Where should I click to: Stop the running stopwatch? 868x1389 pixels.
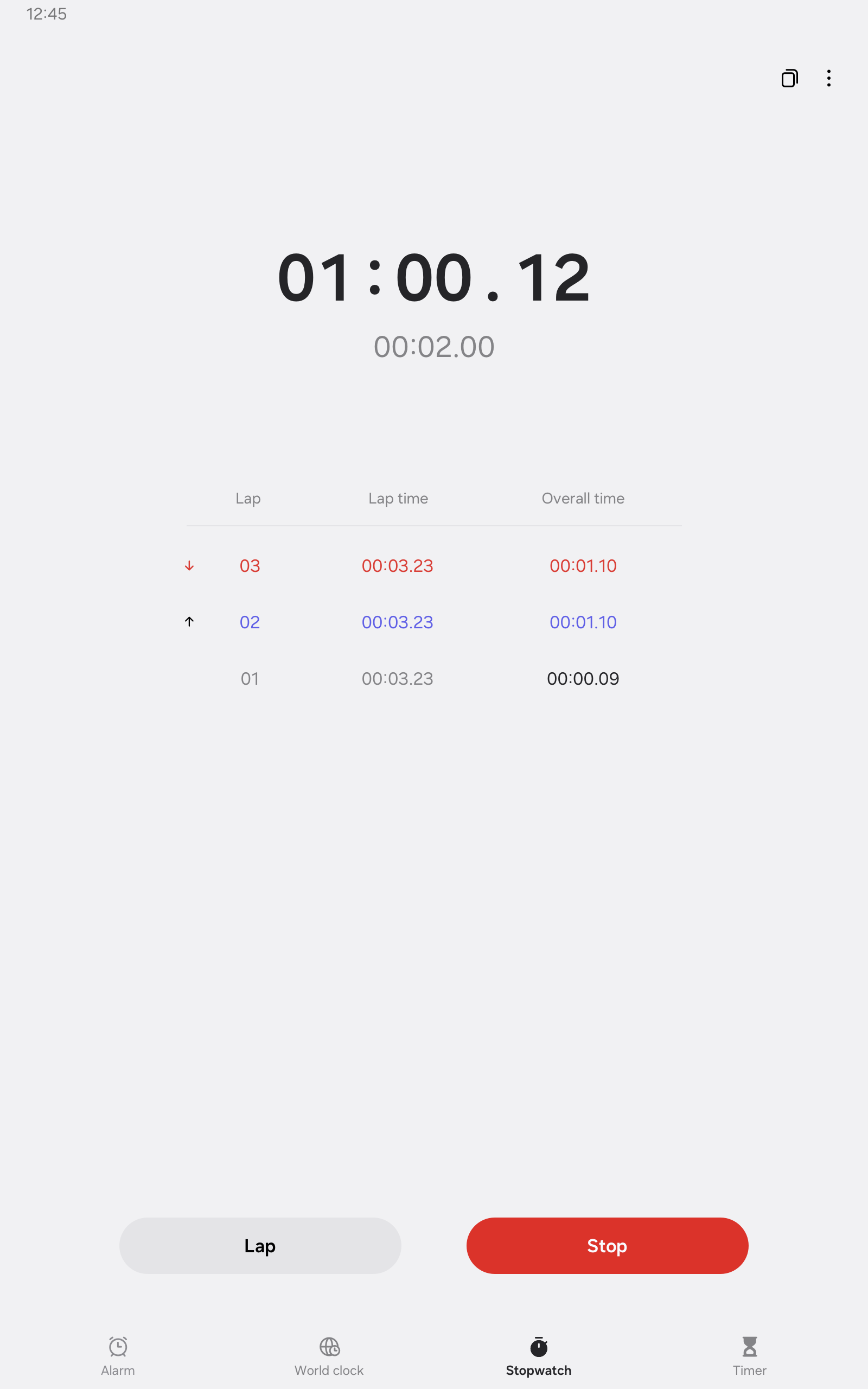point(607,1246)
